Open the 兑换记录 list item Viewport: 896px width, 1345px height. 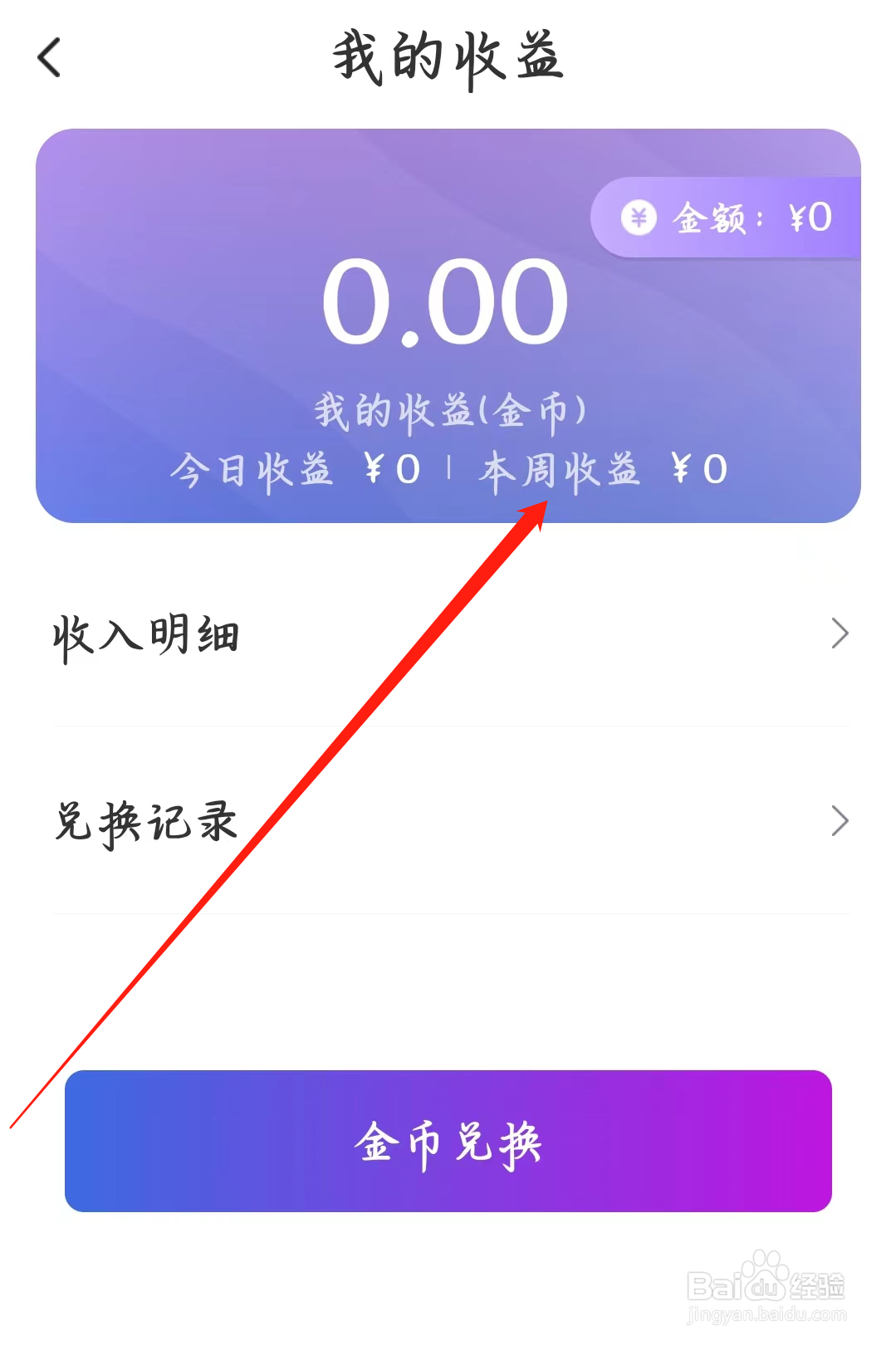pyautogui.click(x=146, y=822)
